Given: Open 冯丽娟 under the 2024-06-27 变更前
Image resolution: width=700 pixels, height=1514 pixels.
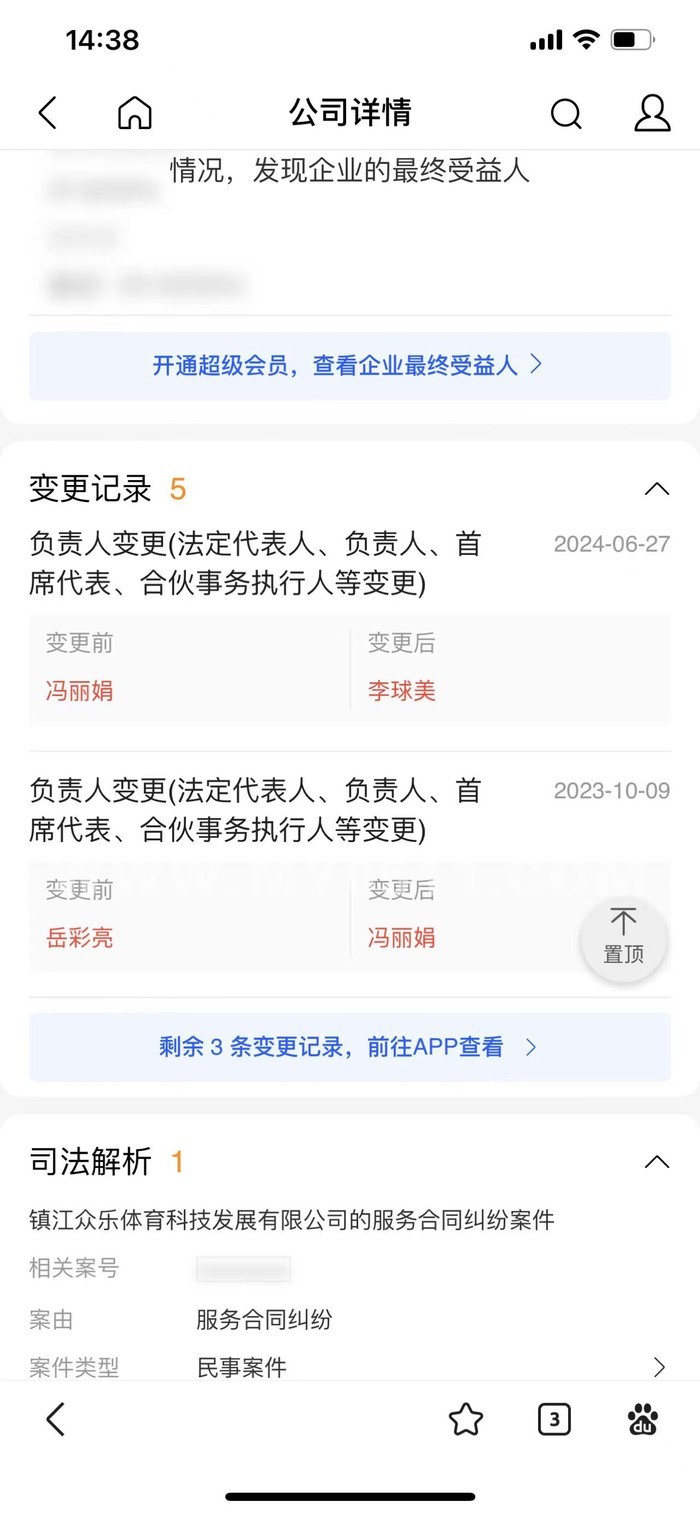Looking at the screenshot, I should click(x=79, y=691).
